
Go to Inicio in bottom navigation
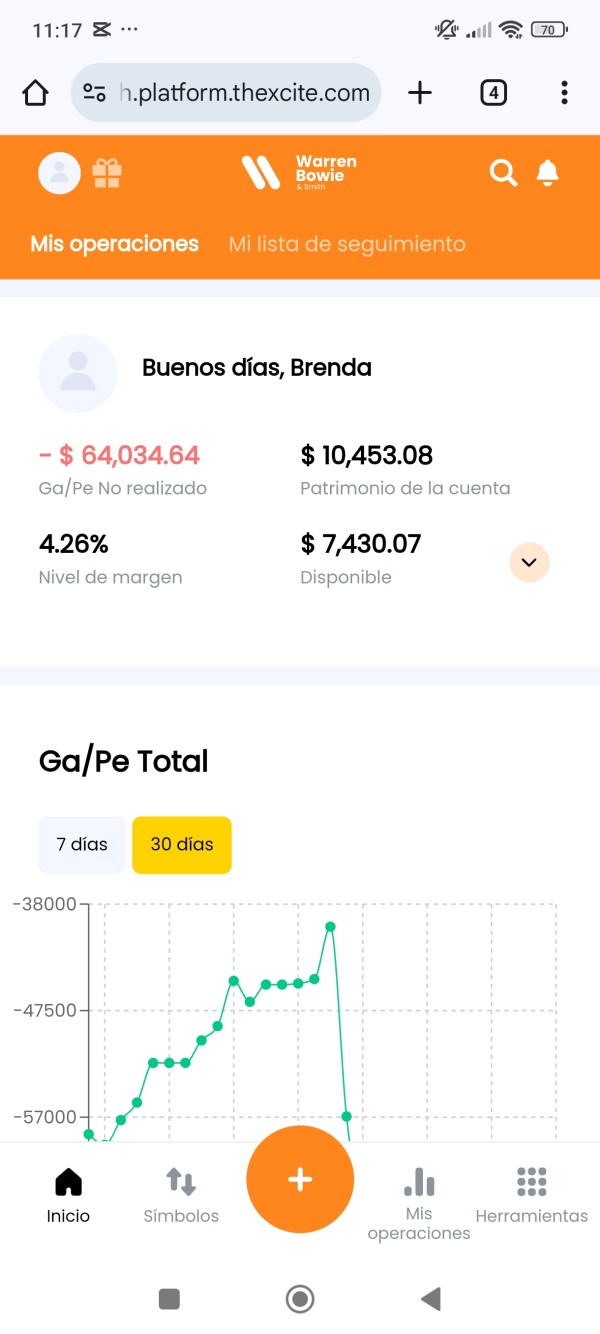pos(68,1196)
